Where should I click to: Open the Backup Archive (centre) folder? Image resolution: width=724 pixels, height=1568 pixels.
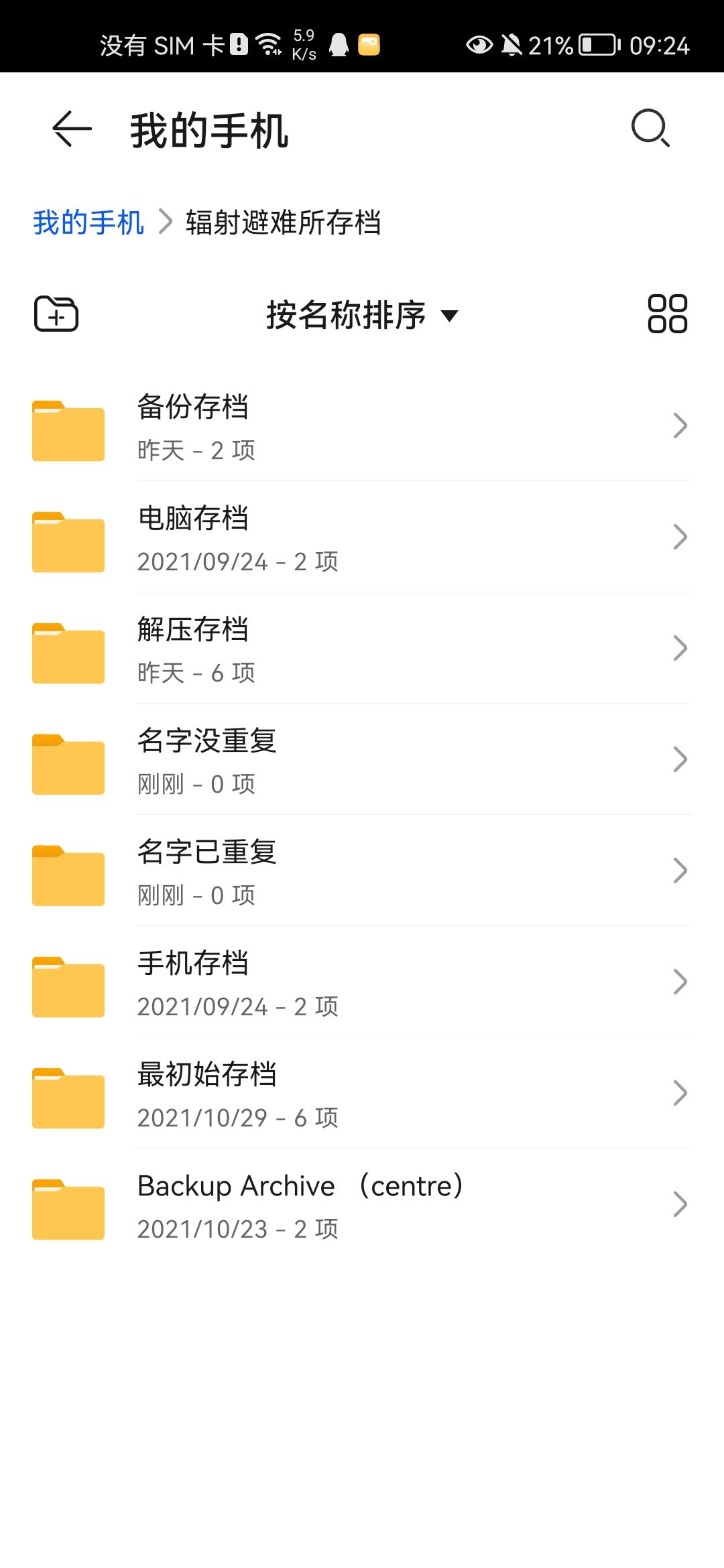click(362, 1205)
